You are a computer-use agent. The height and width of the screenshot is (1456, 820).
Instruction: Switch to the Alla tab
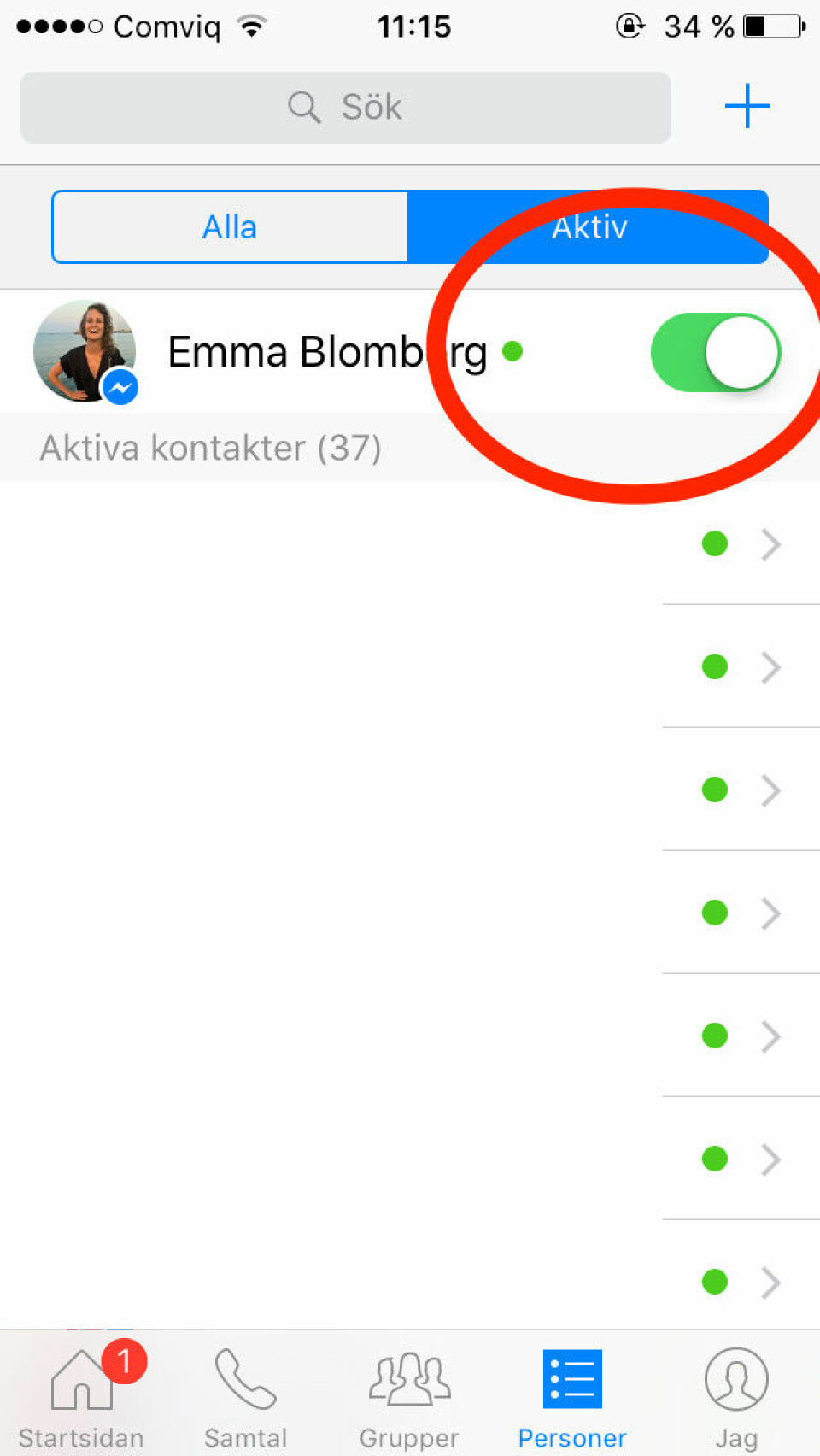[x=229, y=226]
